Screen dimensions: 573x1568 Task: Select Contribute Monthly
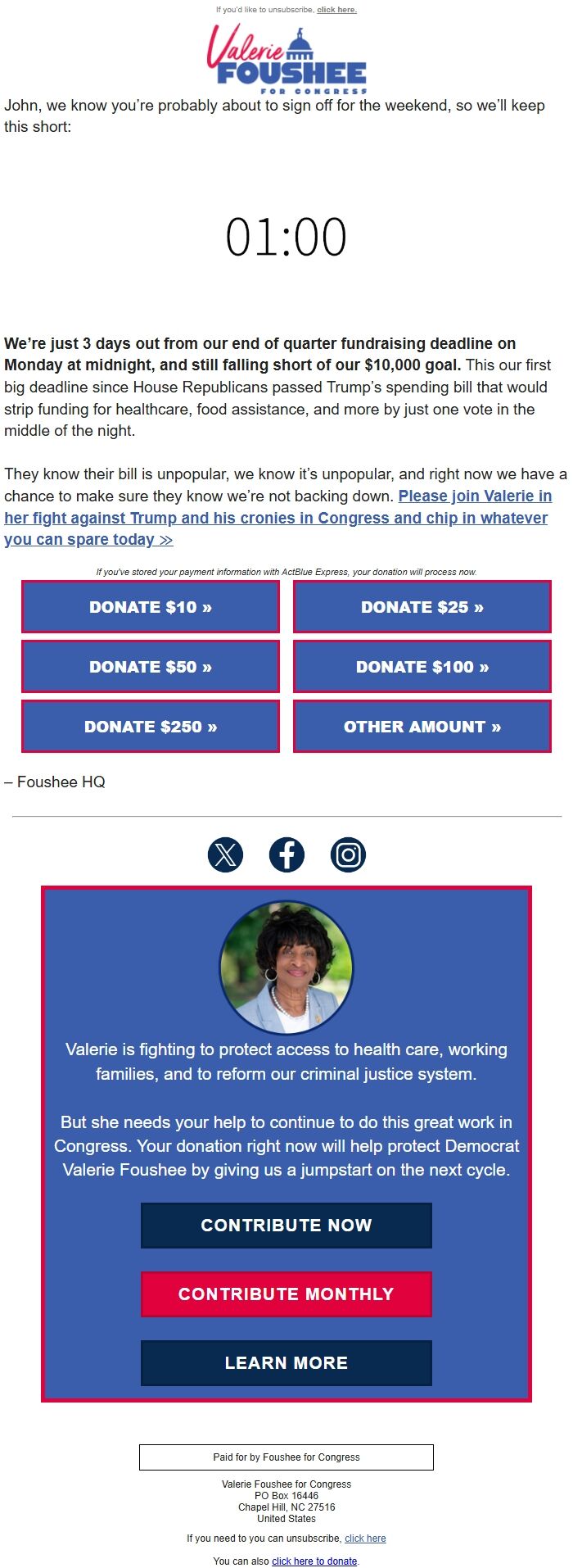point(286,1294)
